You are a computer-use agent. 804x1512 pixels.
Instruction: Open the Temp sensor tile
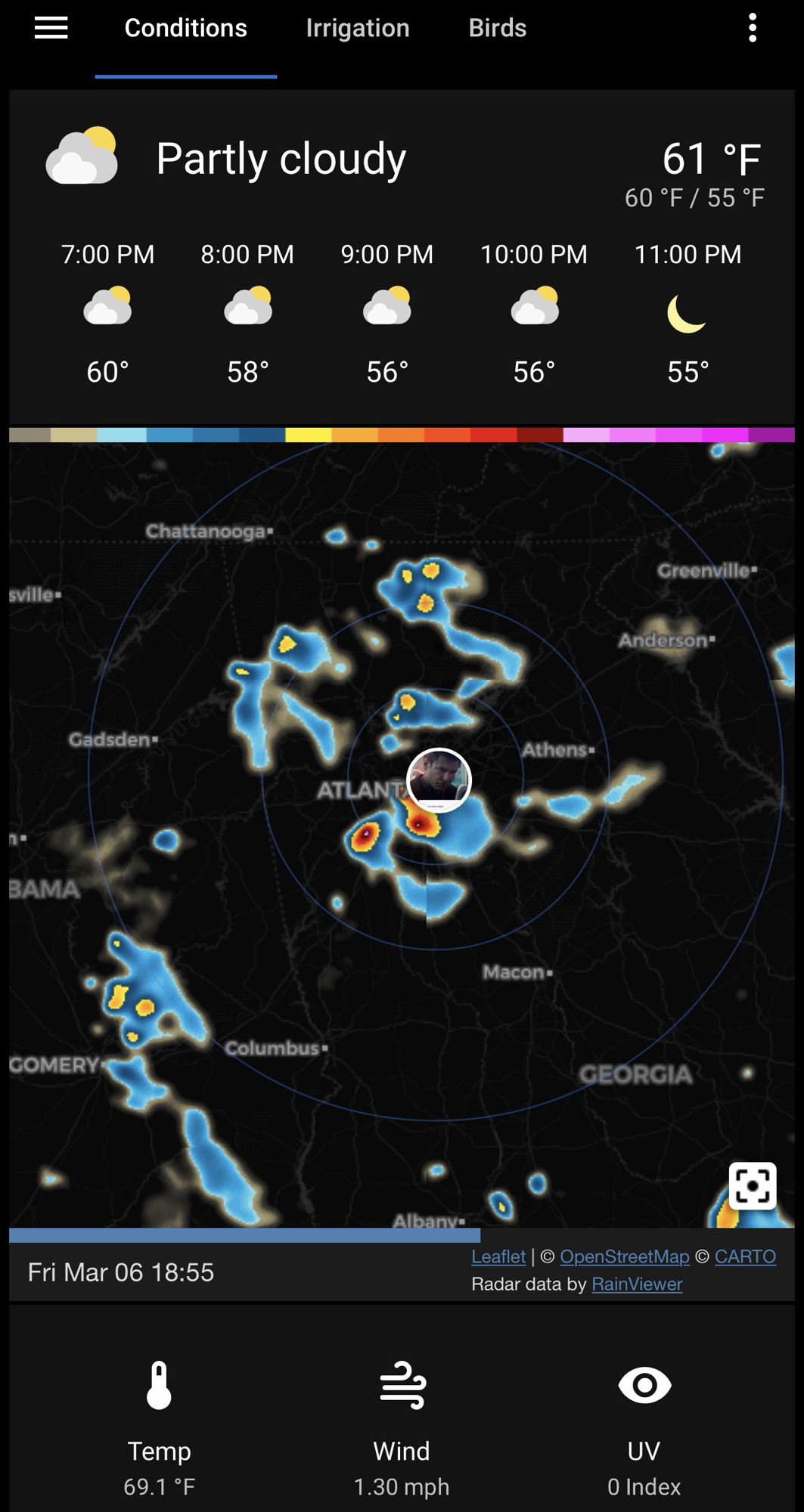click(159, 1427)
